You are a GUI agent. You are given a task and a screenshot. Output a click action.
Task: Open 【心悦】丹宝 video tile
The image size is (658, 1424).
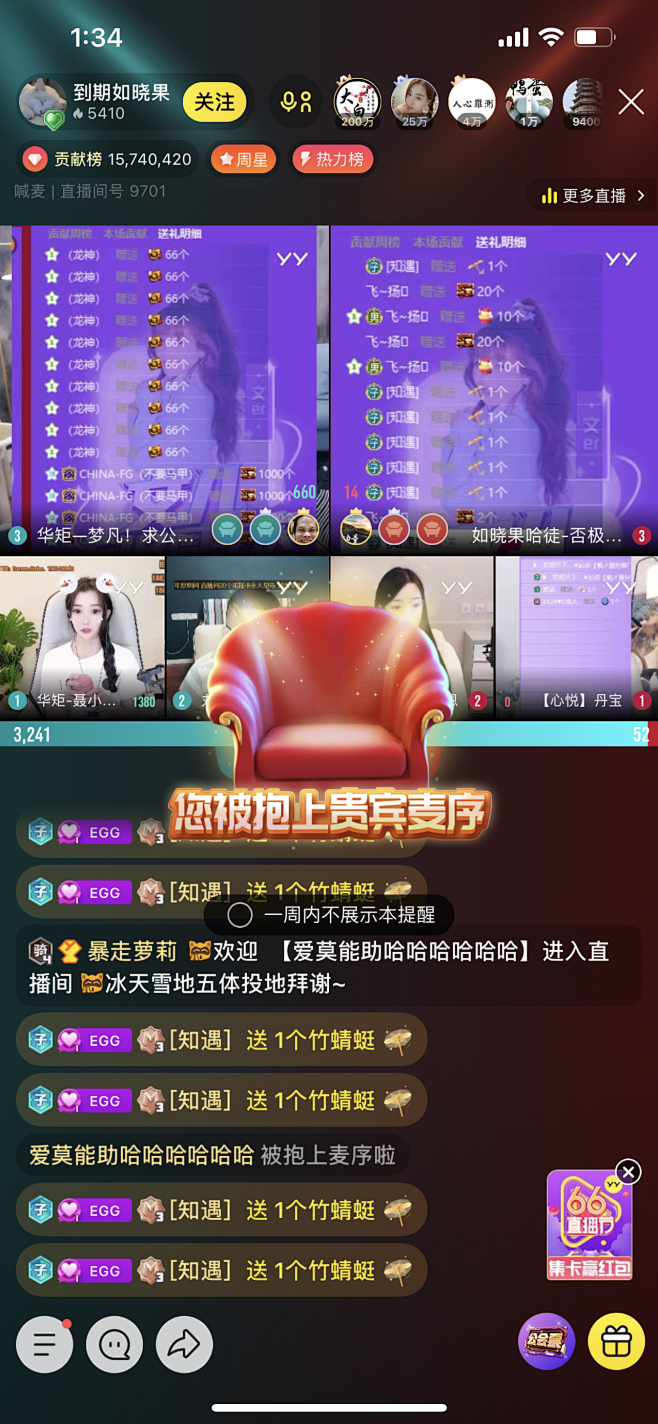click(x=576, y=637)
